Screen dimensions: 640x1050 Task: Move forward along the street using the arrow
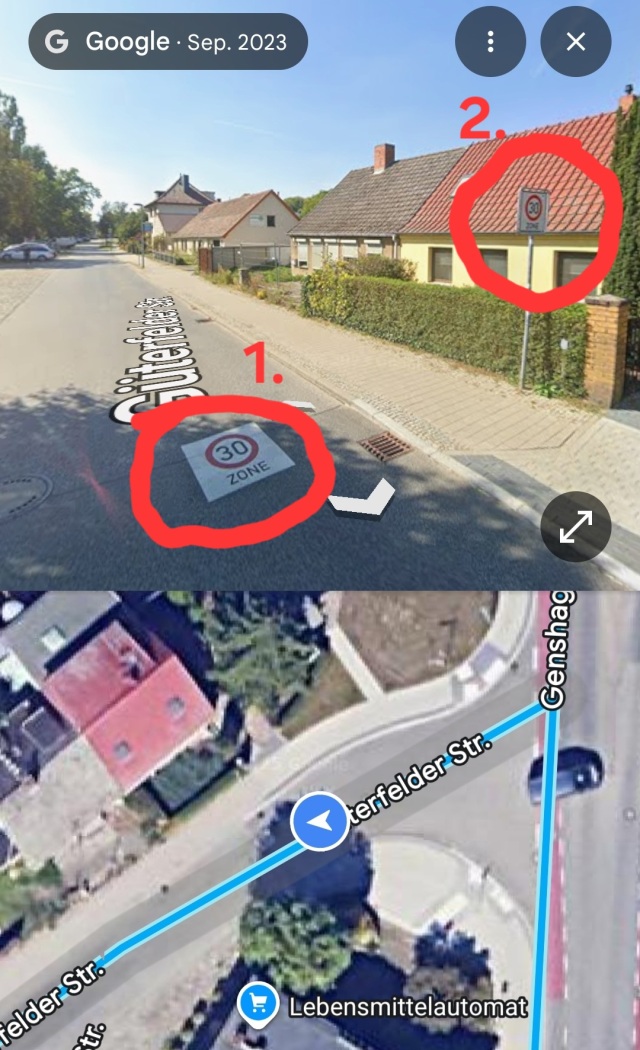coord(299,406)
